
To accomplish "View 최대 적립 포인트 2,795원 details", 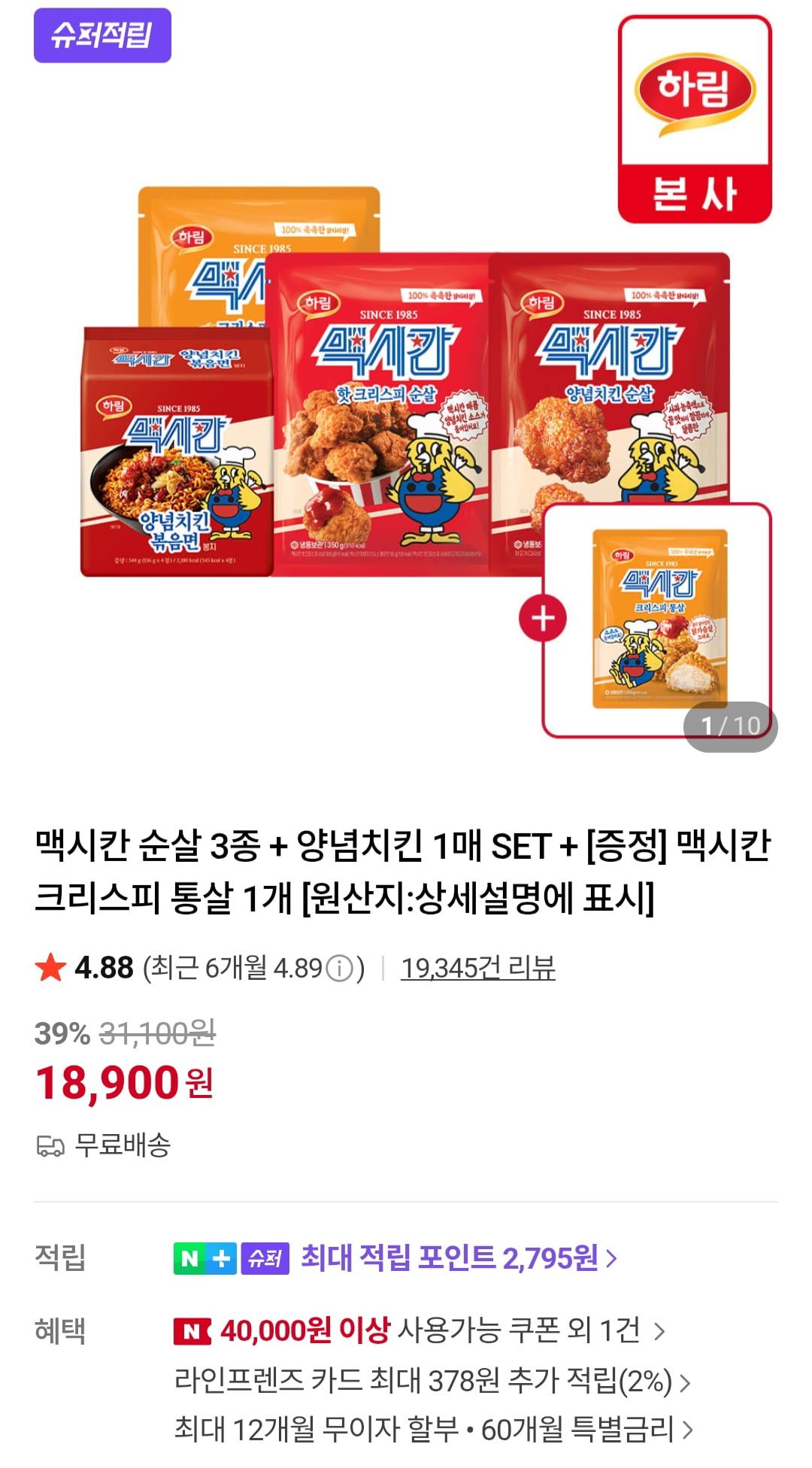I will (459, 1257).
